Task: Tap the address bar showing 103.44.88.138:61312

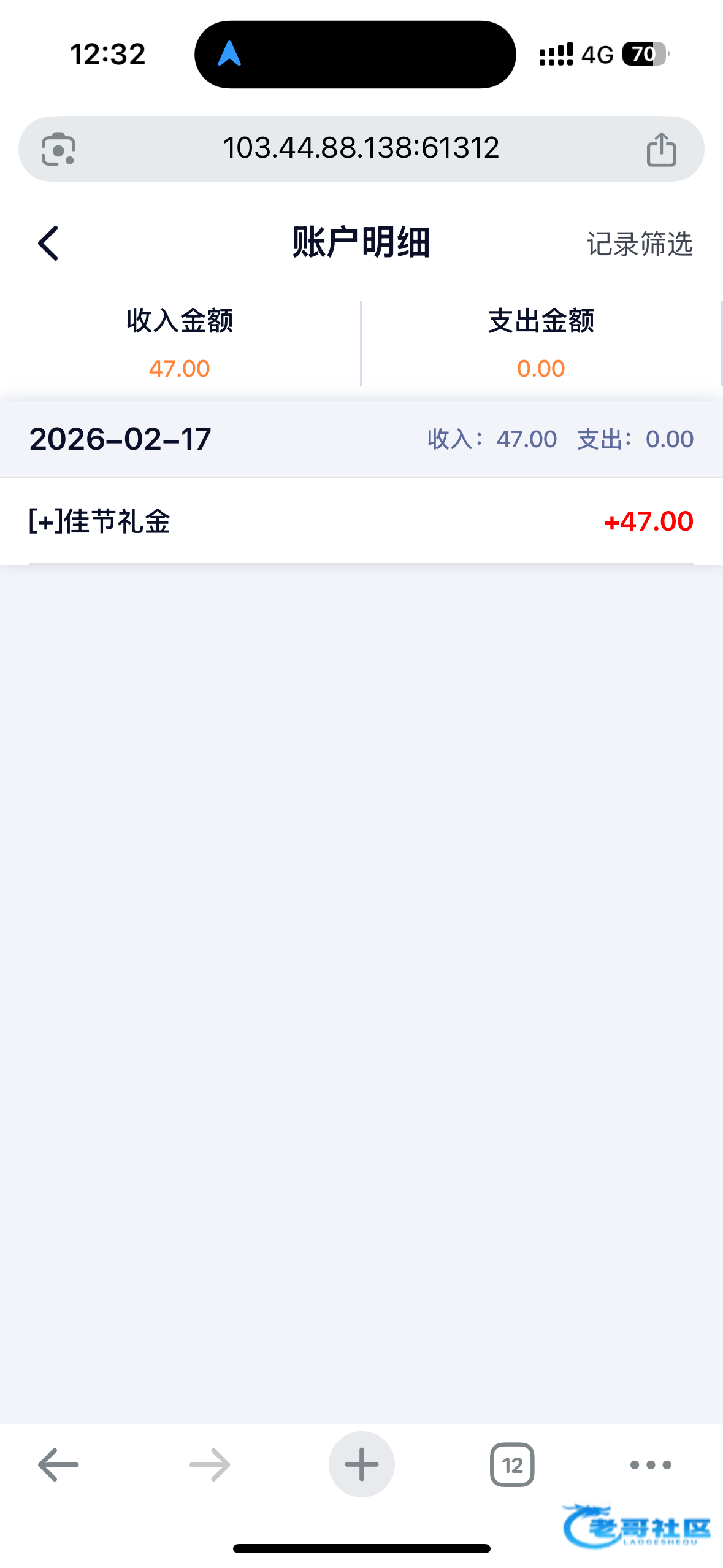Action: click(x=361, y=148)
